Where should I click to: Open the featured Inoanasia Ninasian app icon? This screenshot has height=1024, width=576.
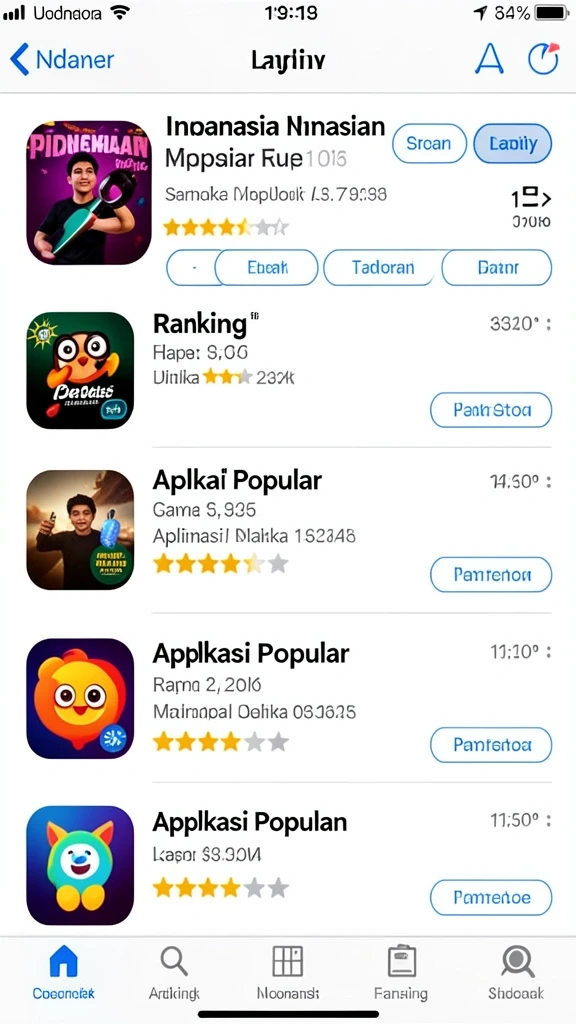pos(89,193)
